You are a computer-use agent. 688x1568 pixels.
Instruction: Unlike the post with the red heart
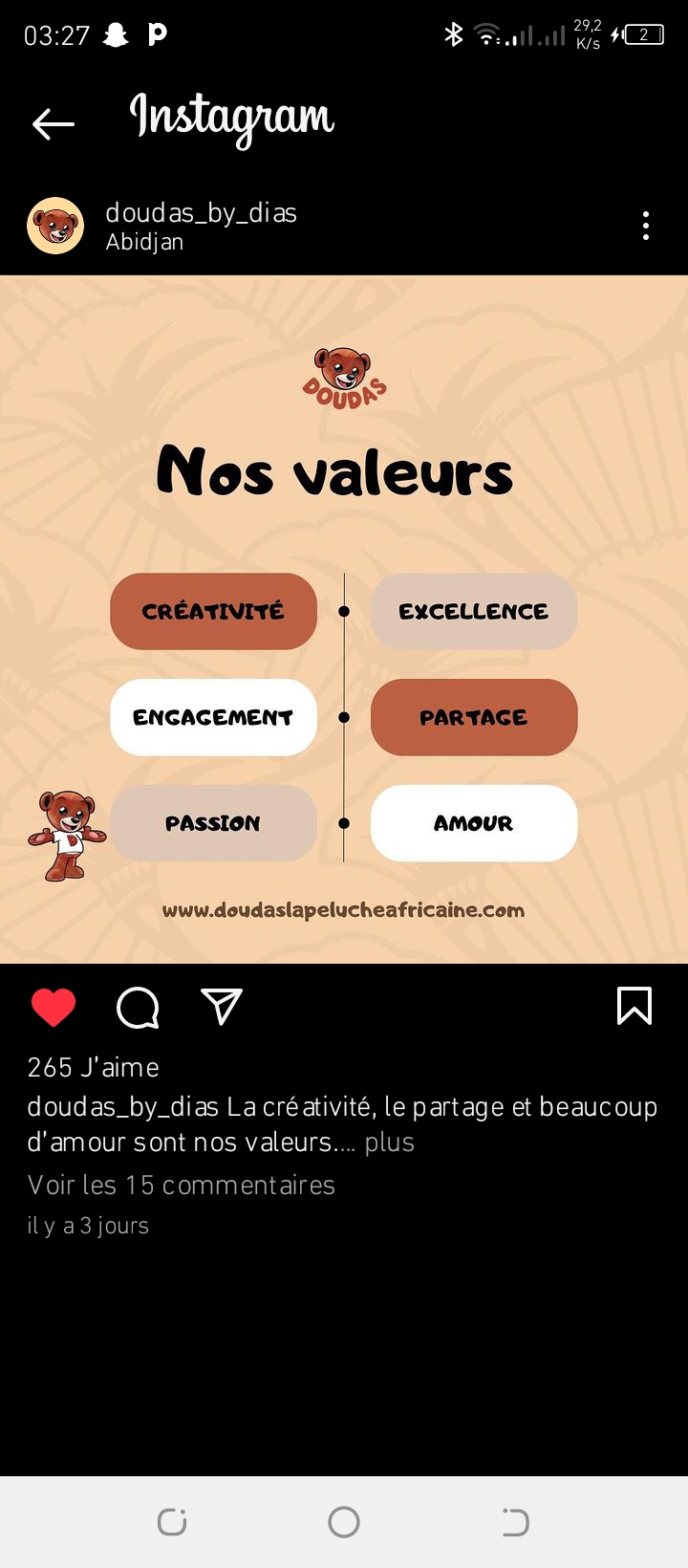point(54,1008)
